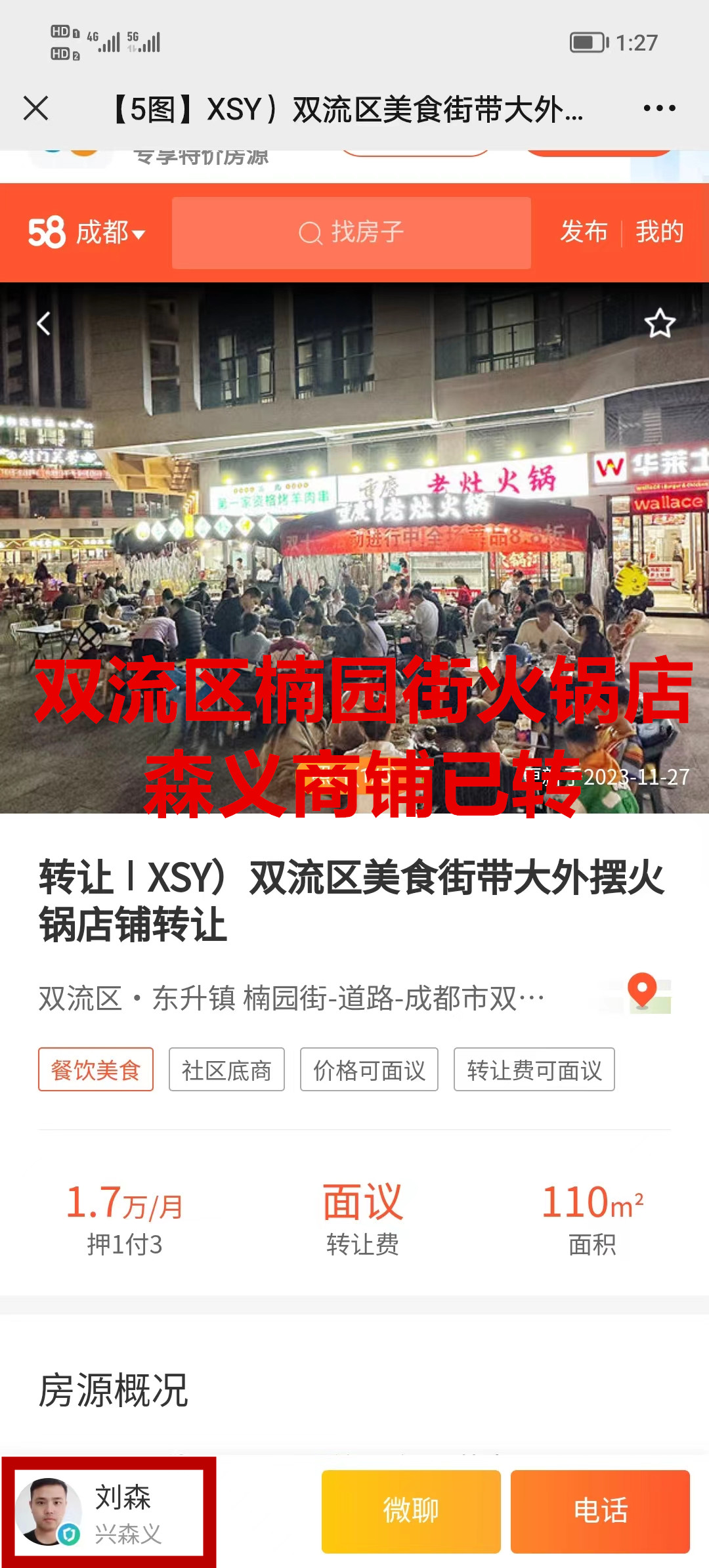Image resolution: width=709 pixels, height=1568 pixels.
Task: Go back with the arrow on the photo
Action: pyautogui.click(x=43, y=323)
